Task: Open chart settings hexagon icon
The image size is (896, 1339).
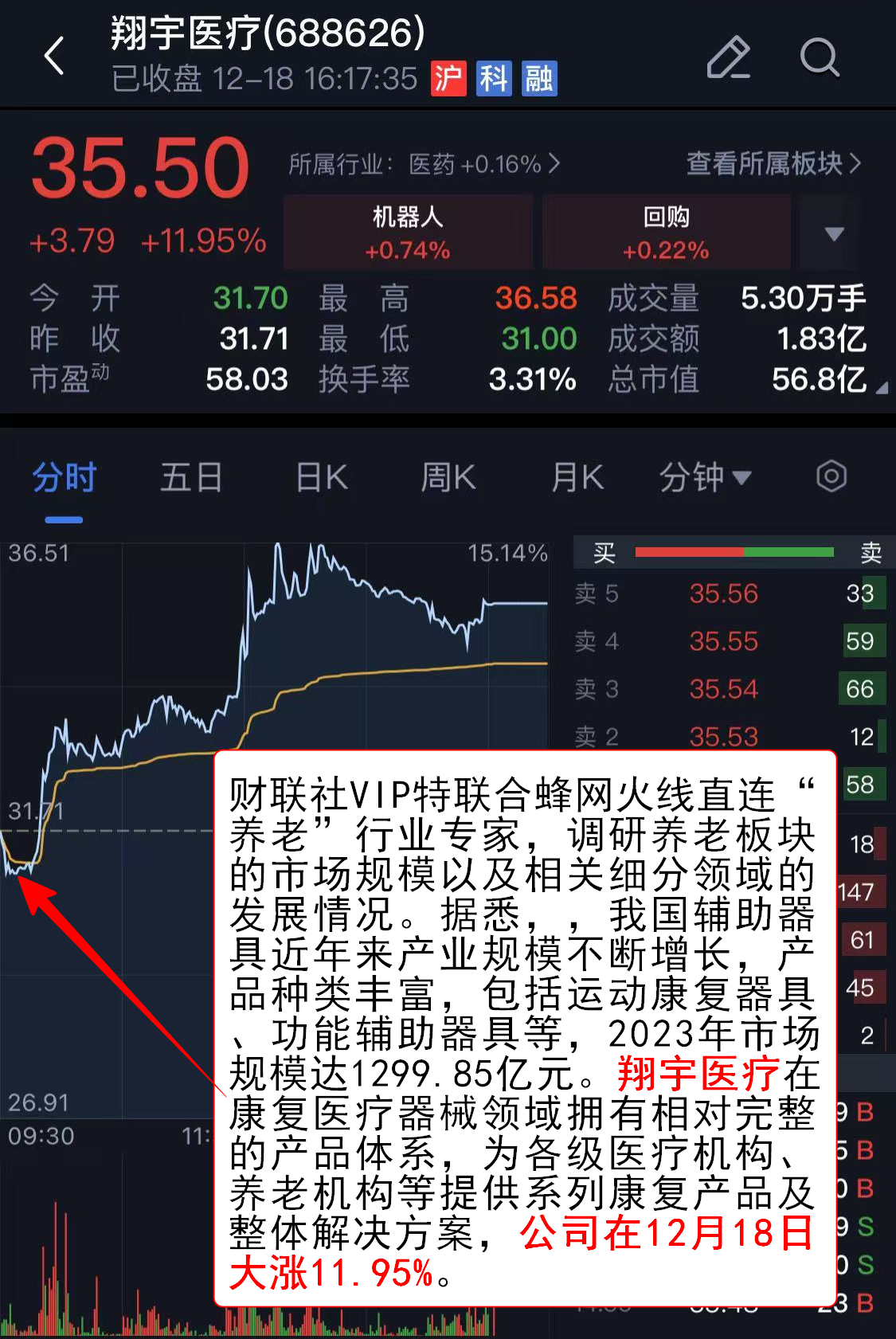Action: coord(831,477)
